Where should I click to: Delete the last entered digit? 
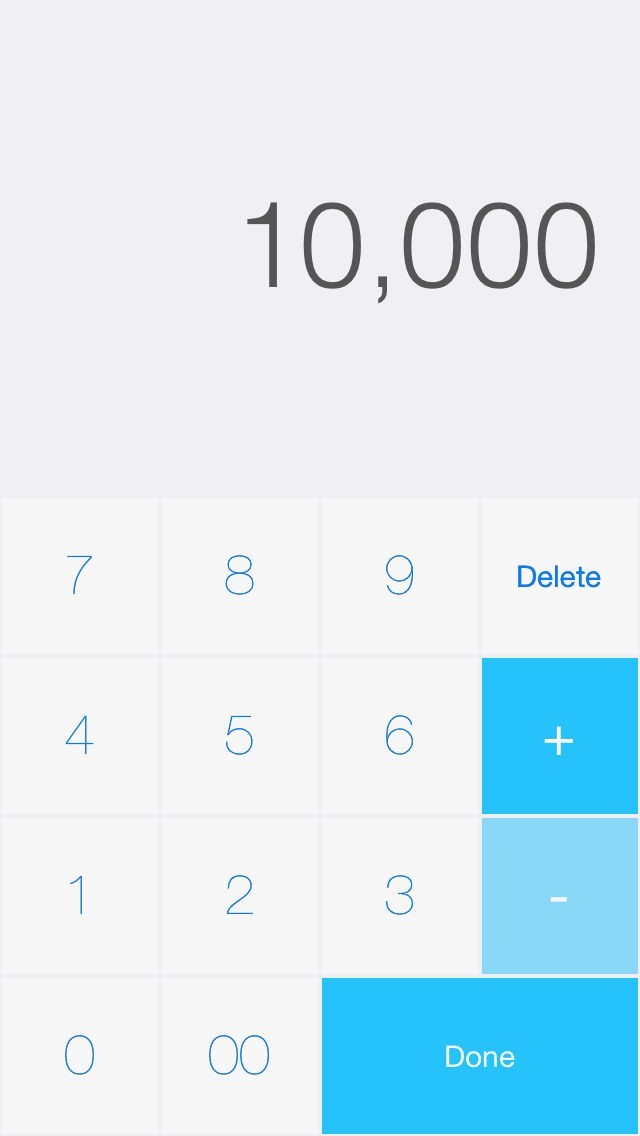tap(560, 576)
